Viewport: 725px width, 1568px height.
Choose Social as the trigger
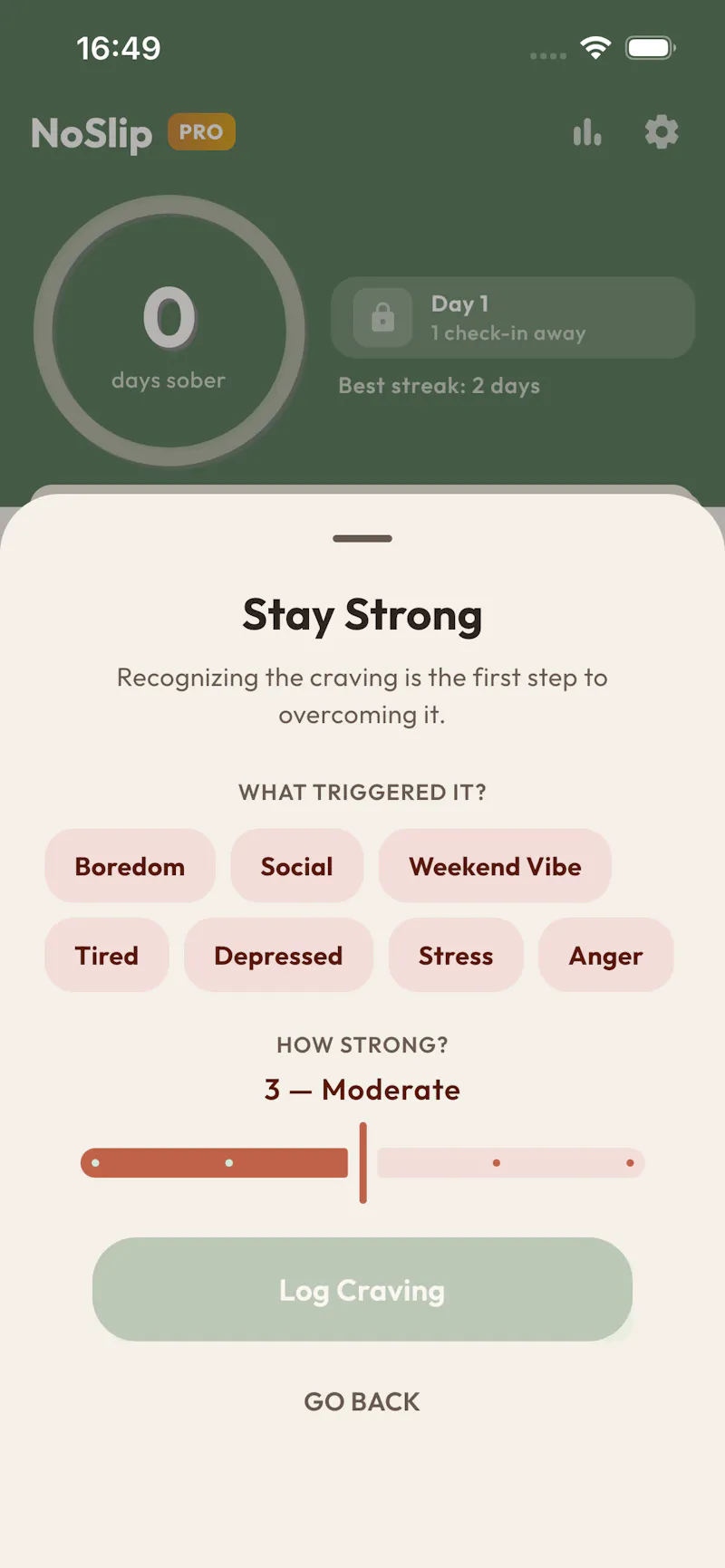coord(296,866)
